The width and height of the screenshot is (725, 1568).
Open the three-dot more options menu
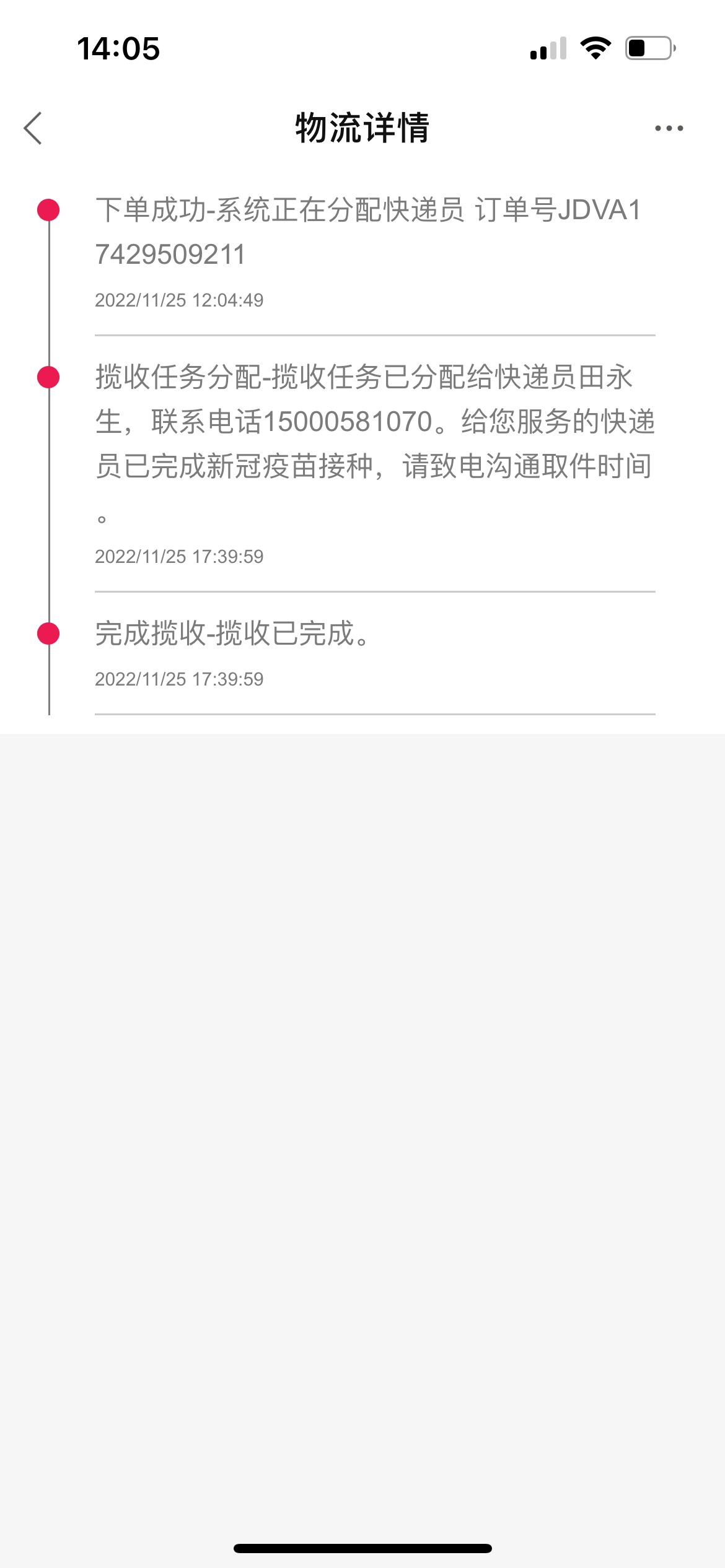point(669,128)
